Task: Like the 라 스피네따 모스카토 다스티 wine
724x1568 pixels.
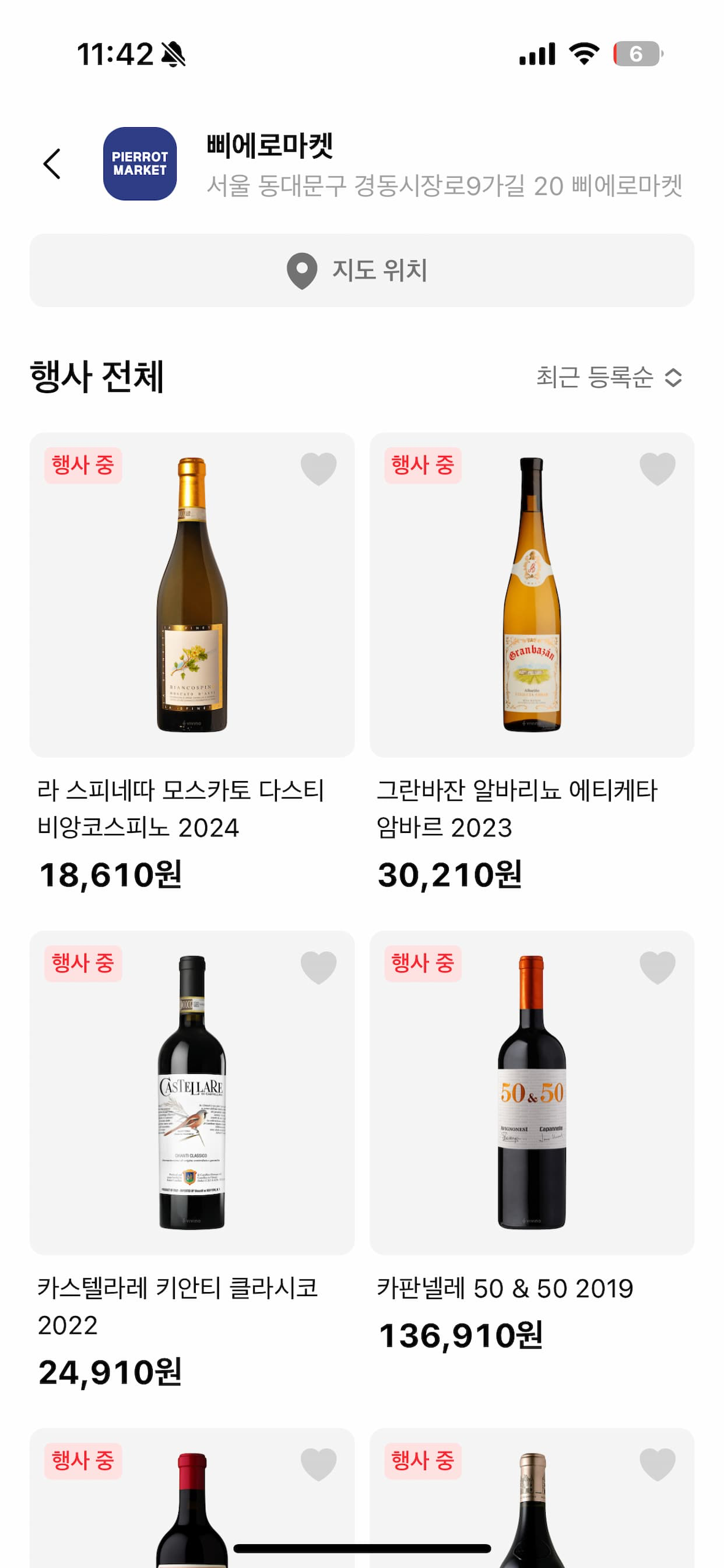Action: pyautogui.click(x=319, y=468)
